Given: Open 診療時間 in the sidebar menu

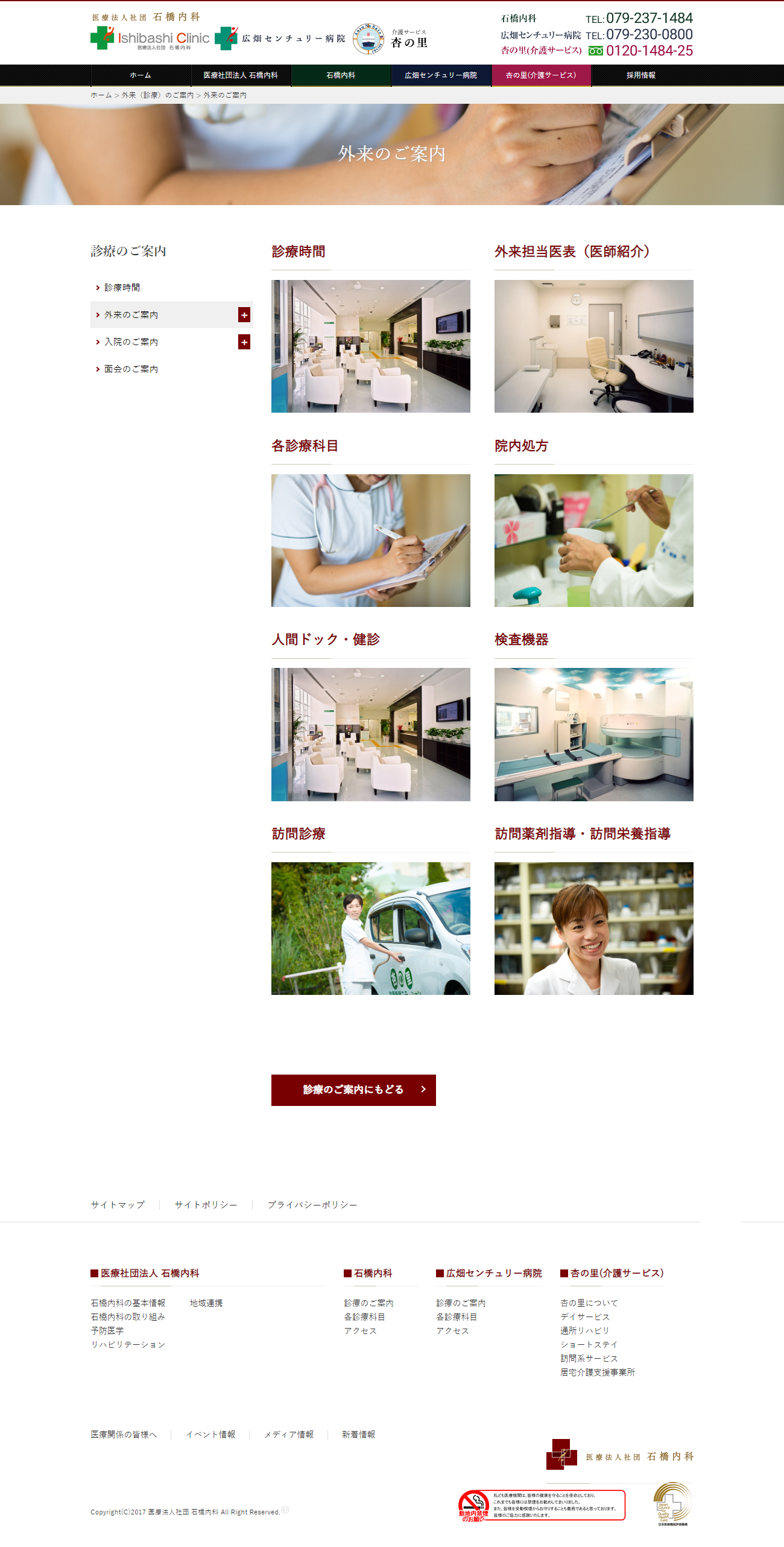Looking at the screenshot, I should tap(122, 288).
